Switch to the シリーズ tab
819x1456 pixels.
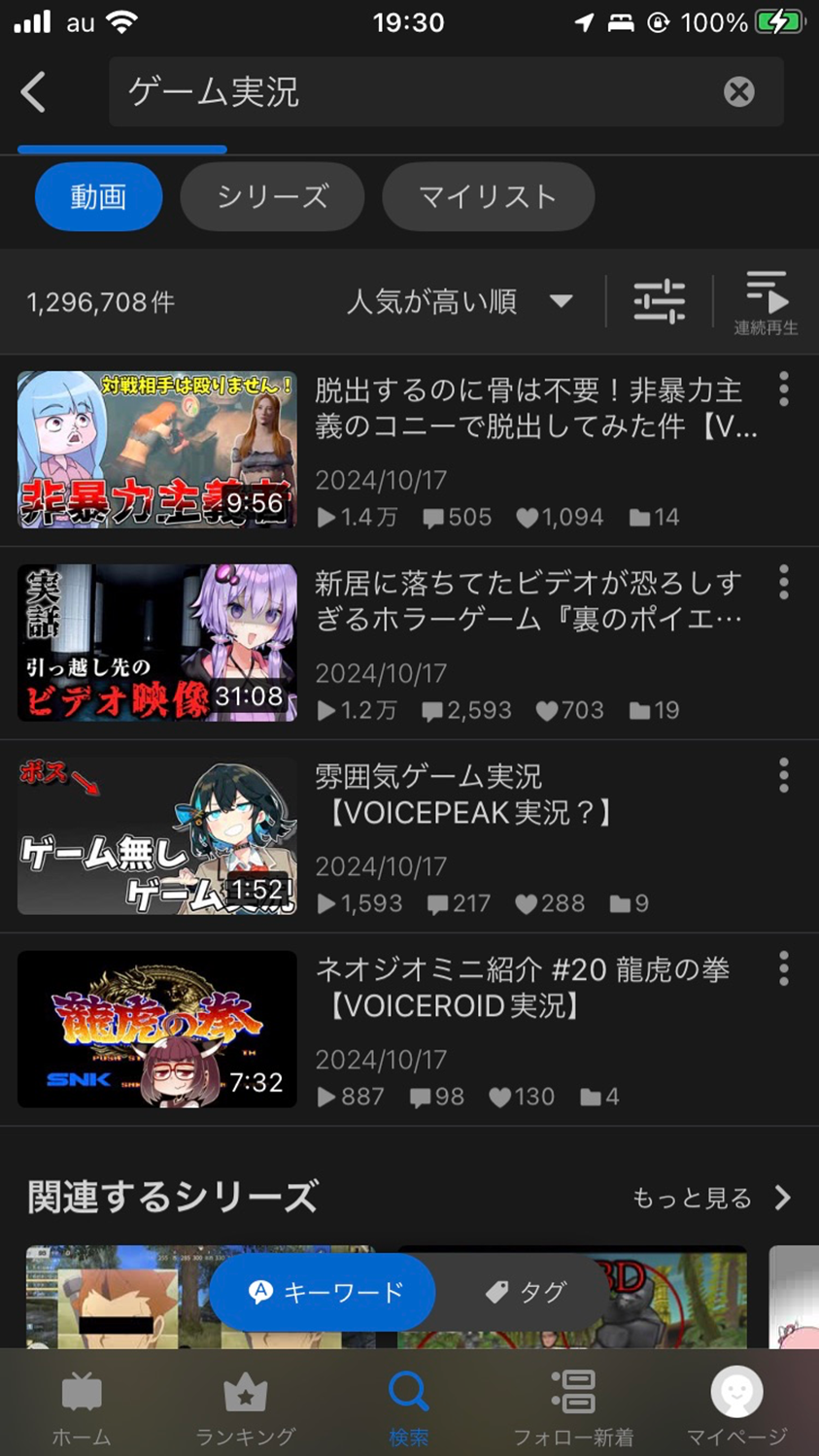[x=272, y=197]
